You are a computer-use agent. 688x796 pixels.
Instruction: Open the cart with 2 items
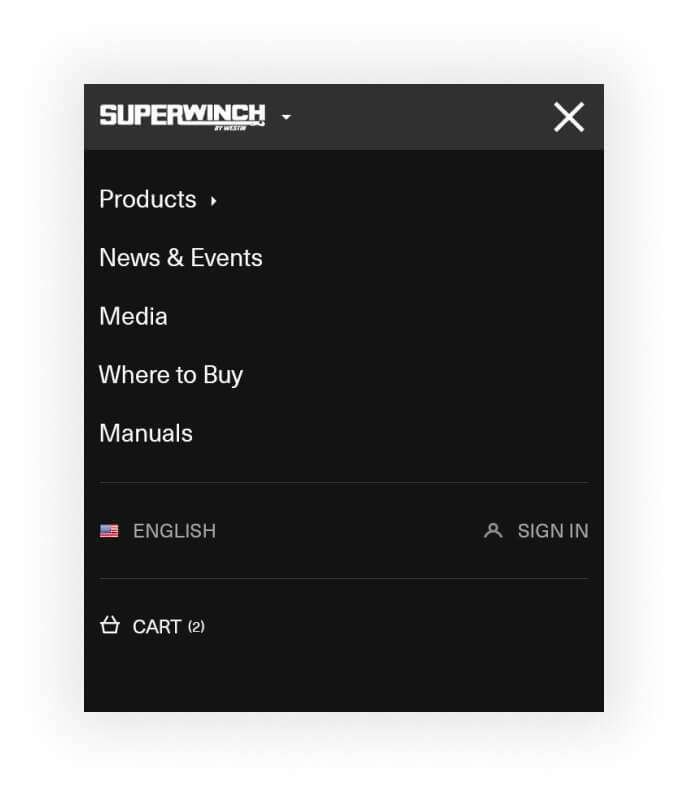(152, 627)
